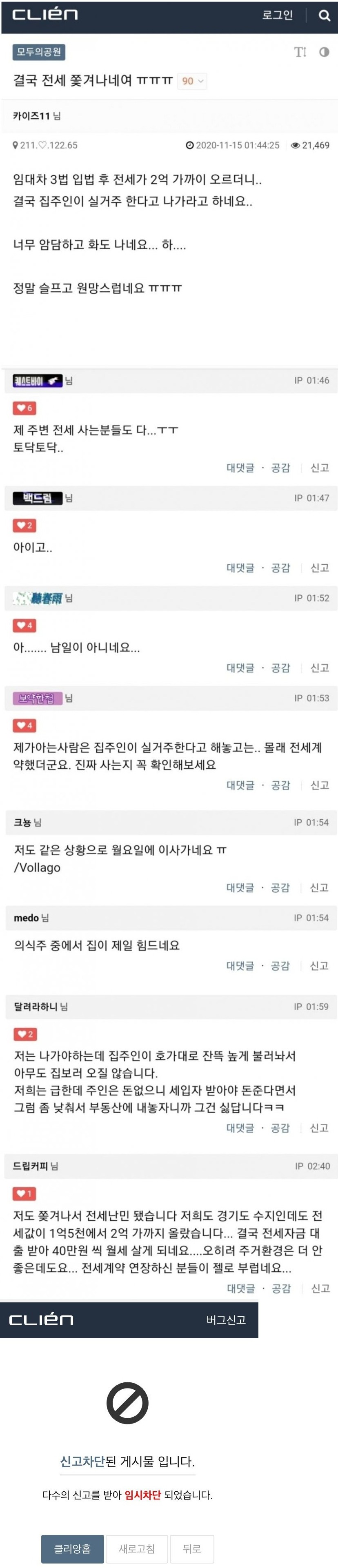Reply to the 01:46 comment via 대댓글
338x1568 pixels.
(x=240, y=468)
